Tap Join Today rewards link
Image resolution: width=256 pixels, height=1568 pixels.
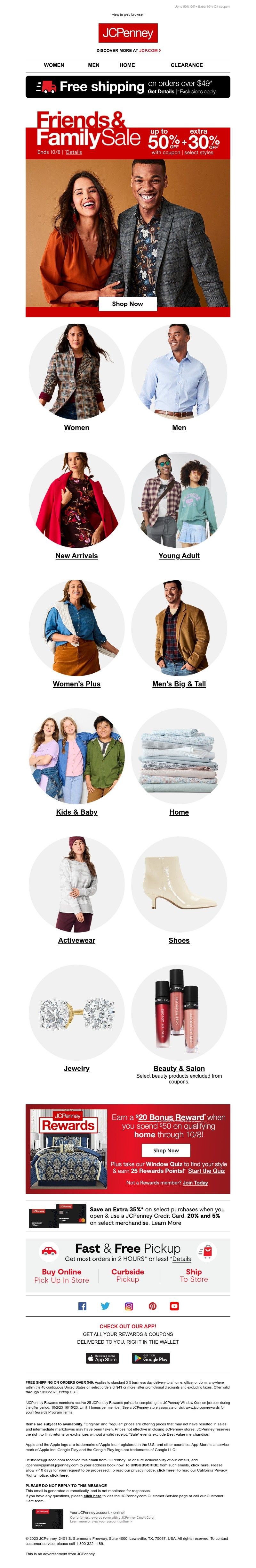[195, 1183]
